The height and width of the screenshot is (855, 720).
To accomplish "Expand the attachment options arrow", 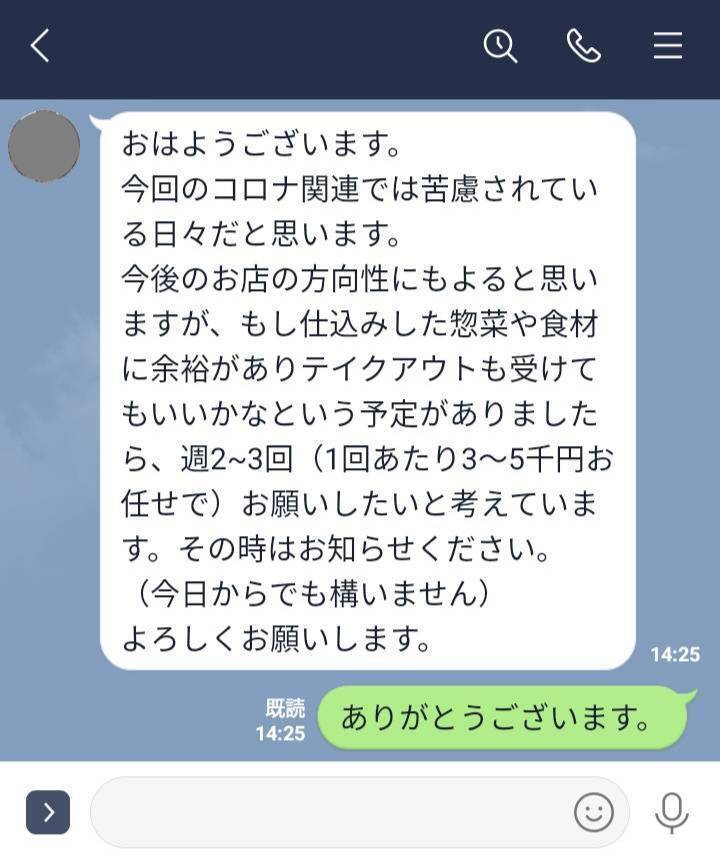I will (48, 812).
